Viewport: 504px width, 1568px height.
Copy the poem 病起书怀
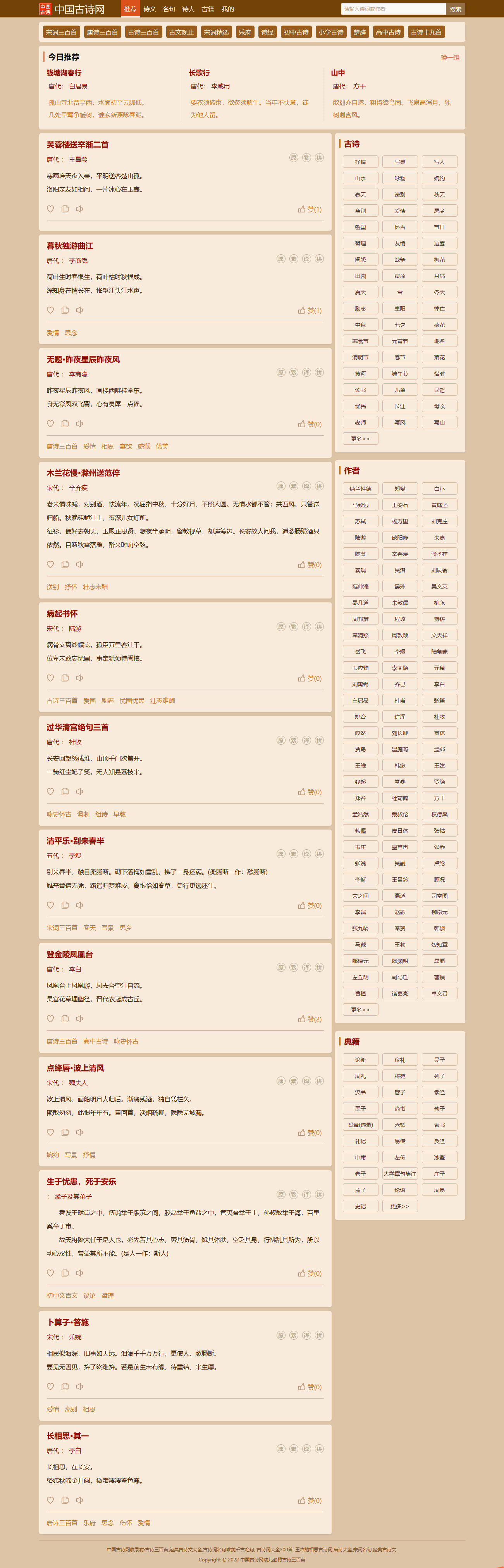[x=65, y=678]
